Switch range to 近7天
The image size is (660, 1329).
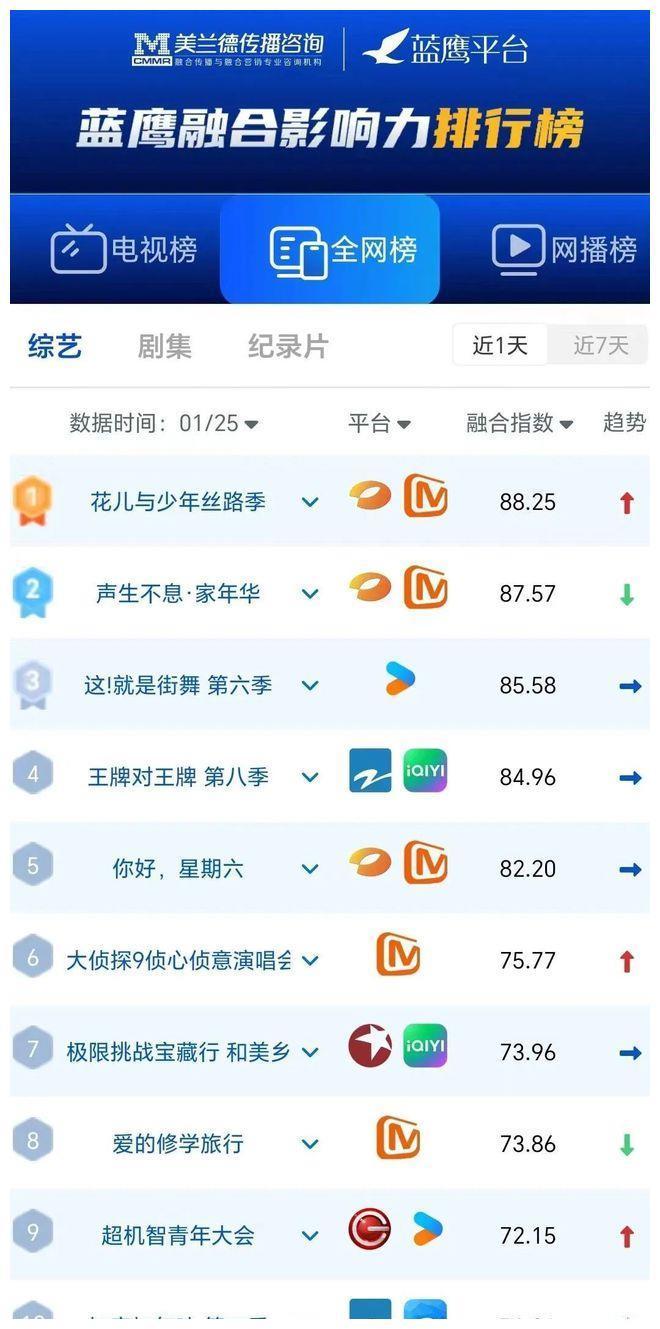[600, 346]
